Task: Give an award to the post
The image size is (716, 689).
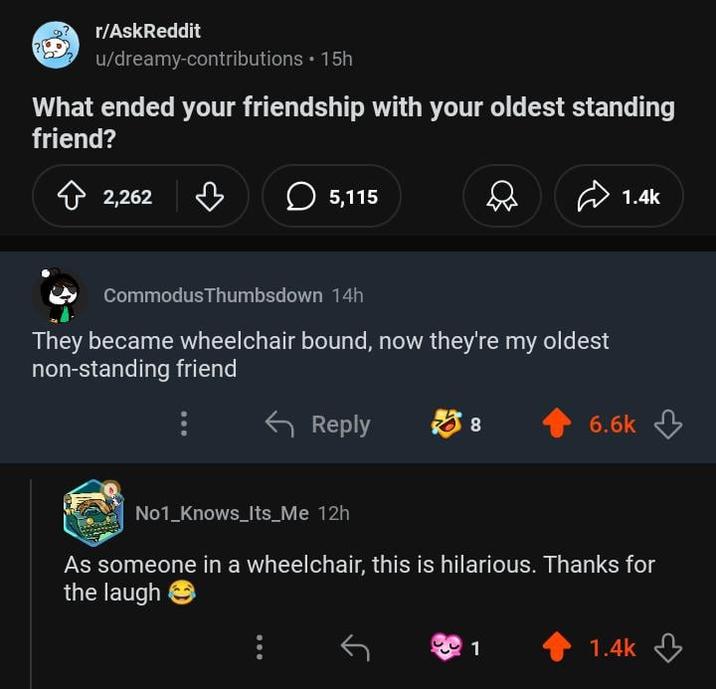Action: [x=501, y=197]
